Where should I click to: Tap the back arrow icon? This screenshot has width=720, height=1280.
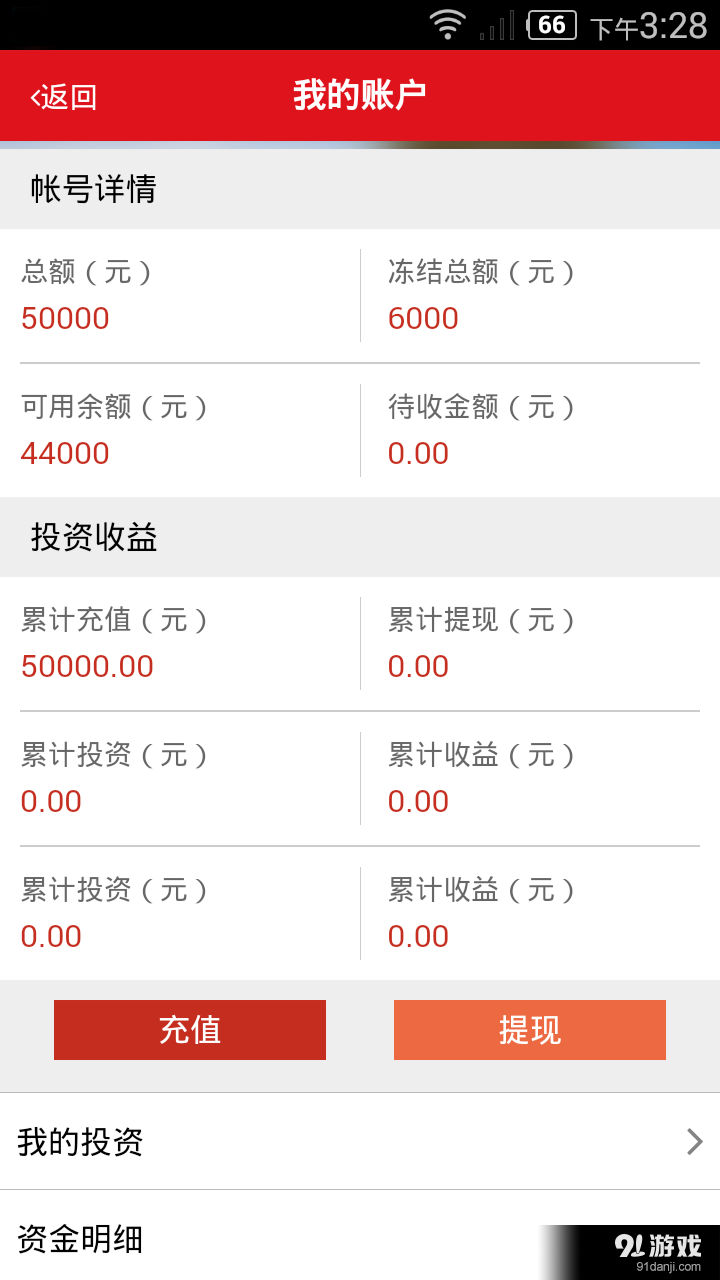36,94
